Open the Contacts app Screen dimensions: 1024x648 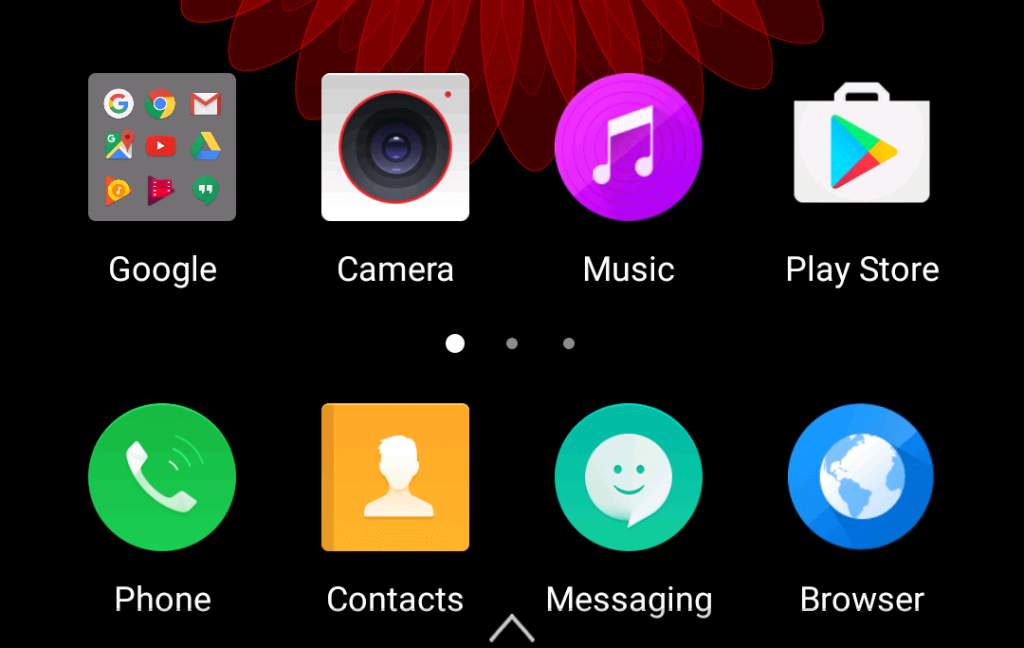click(x=395, y=477)
